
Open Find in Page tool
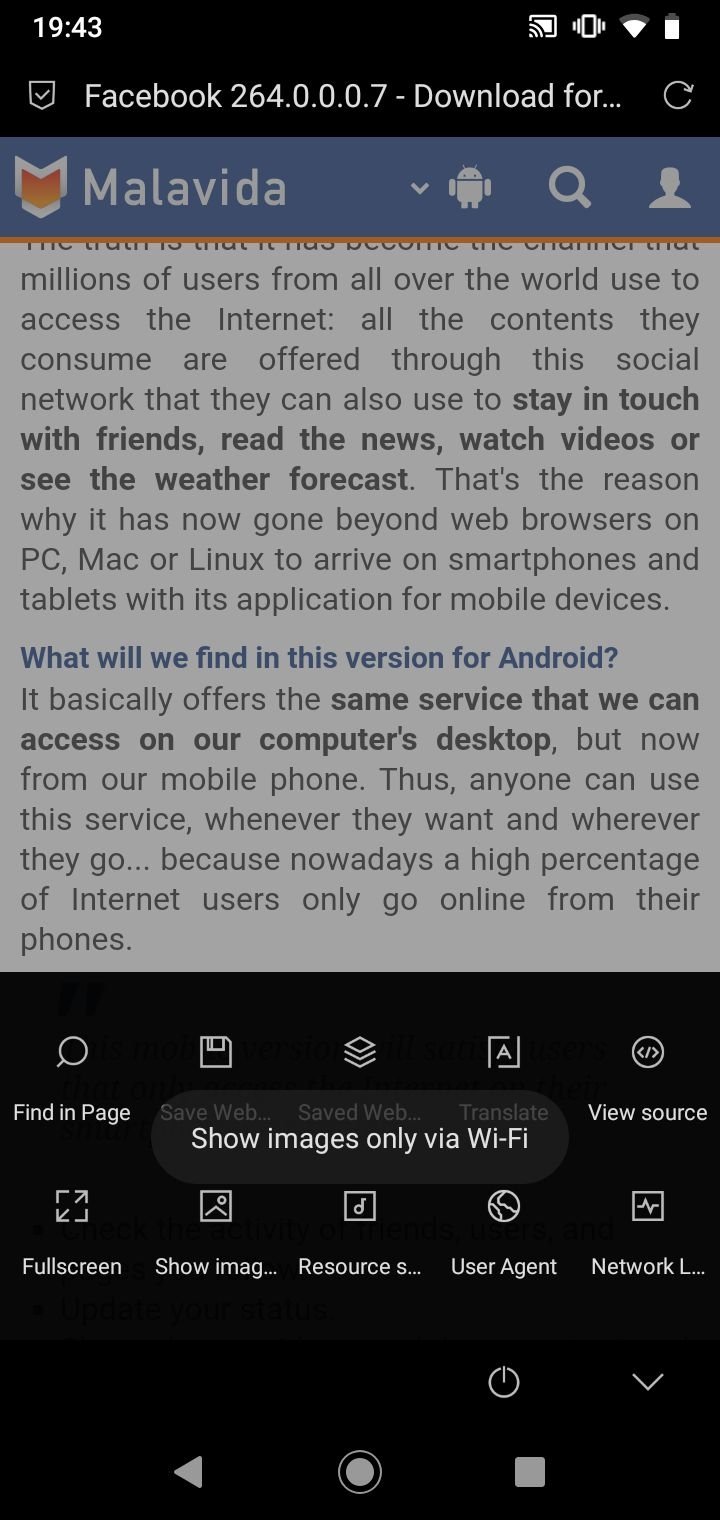click(x=72, y=1080)
